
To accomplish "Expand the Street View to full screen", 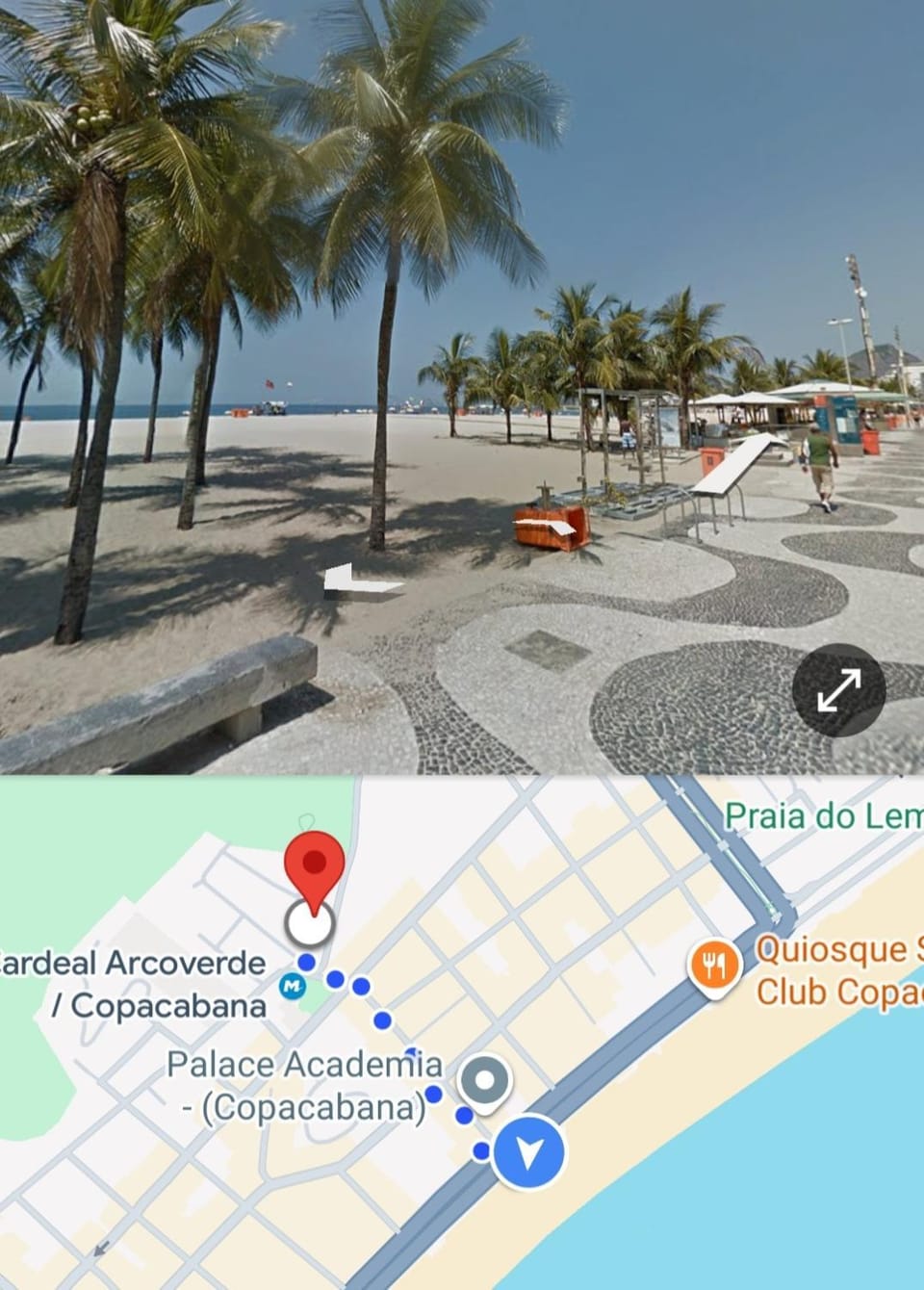I will point(838,690).
